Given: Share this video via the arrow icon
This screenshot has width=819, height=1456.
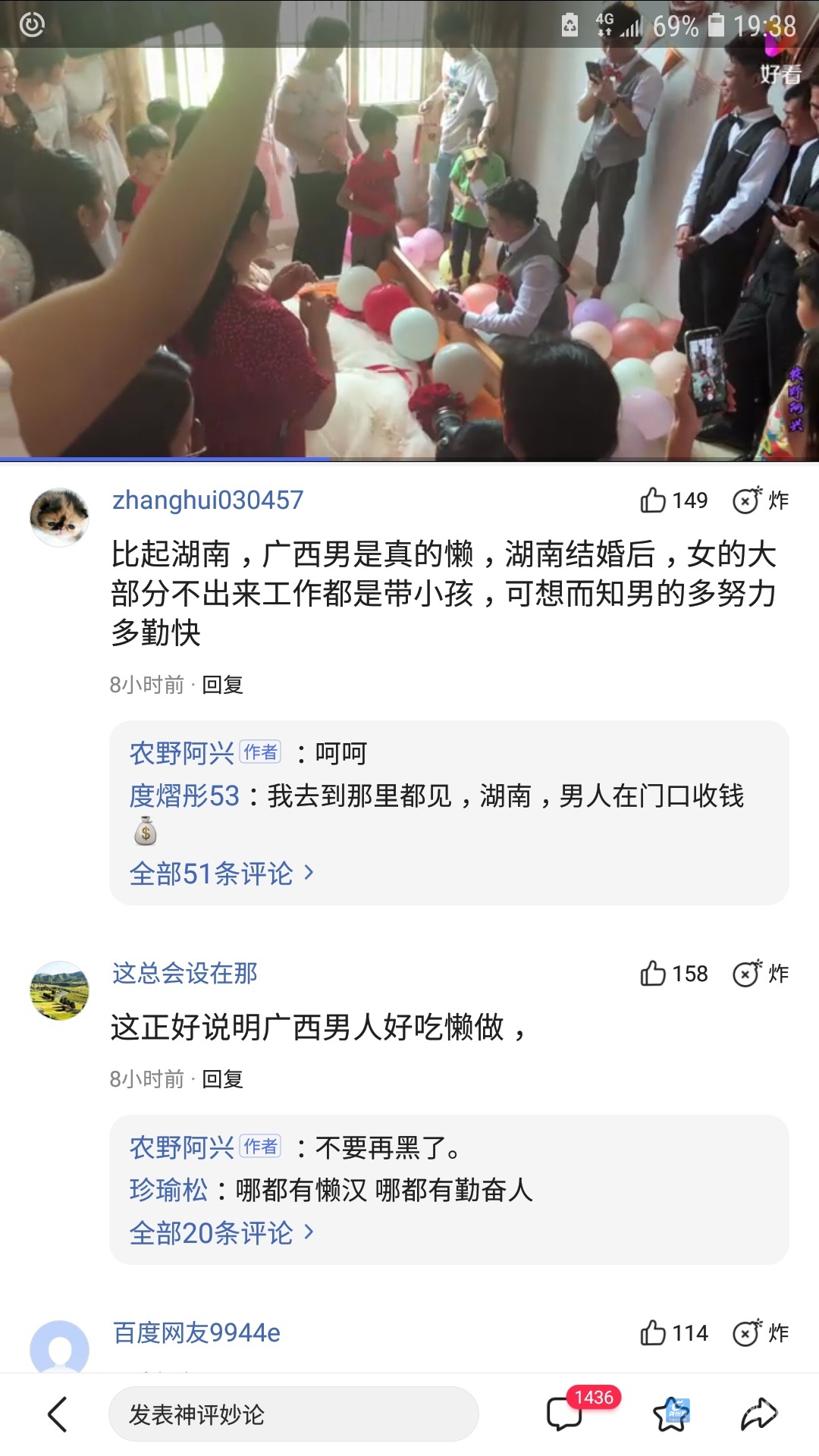Looking at the screenshot, I should coord(759,1414).
